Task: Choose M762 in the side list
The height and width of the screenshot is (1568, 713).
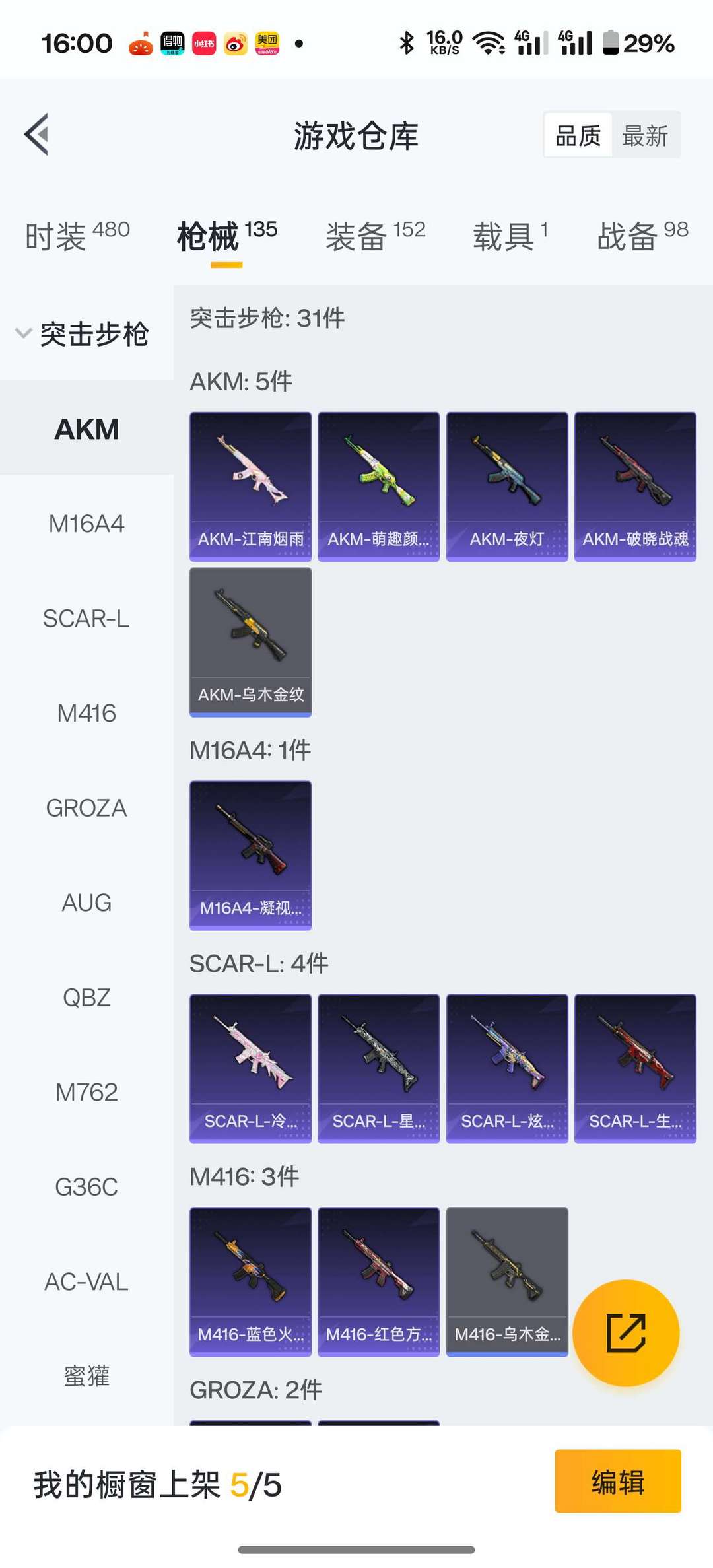Action: coord(86,1092)
